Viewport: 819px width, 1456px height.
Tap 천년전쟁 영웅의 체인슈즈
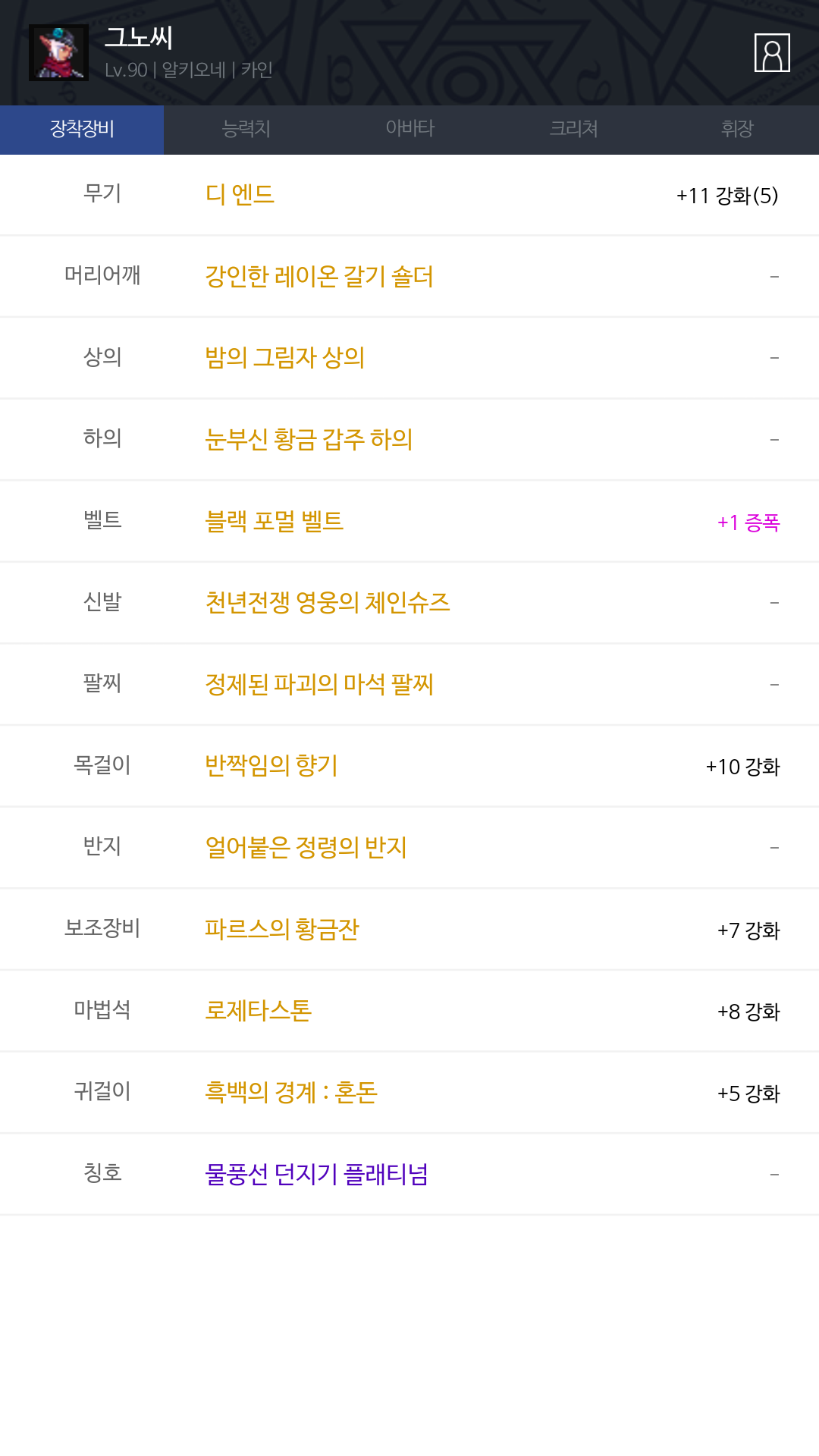click(x=328, y=603)
